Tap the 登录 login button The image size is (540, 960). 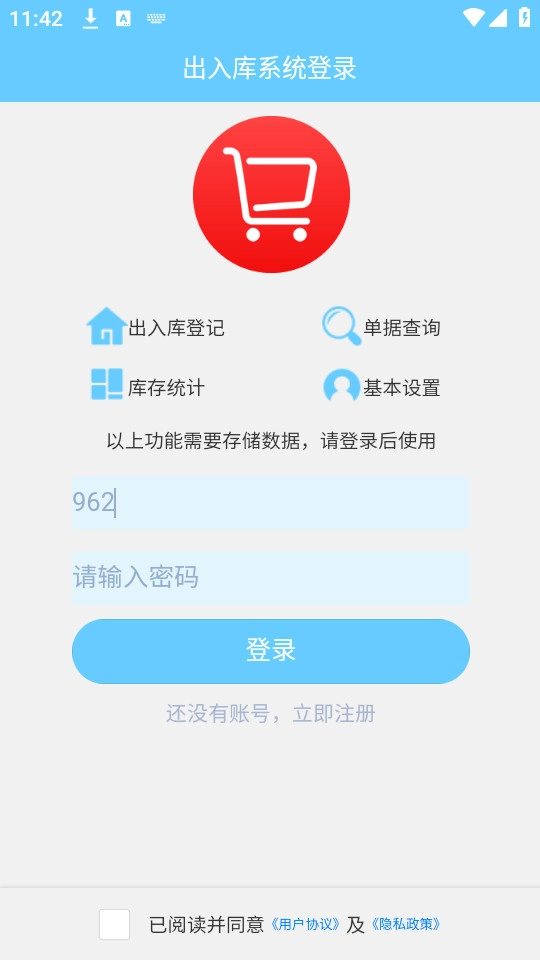click(271, 651)
